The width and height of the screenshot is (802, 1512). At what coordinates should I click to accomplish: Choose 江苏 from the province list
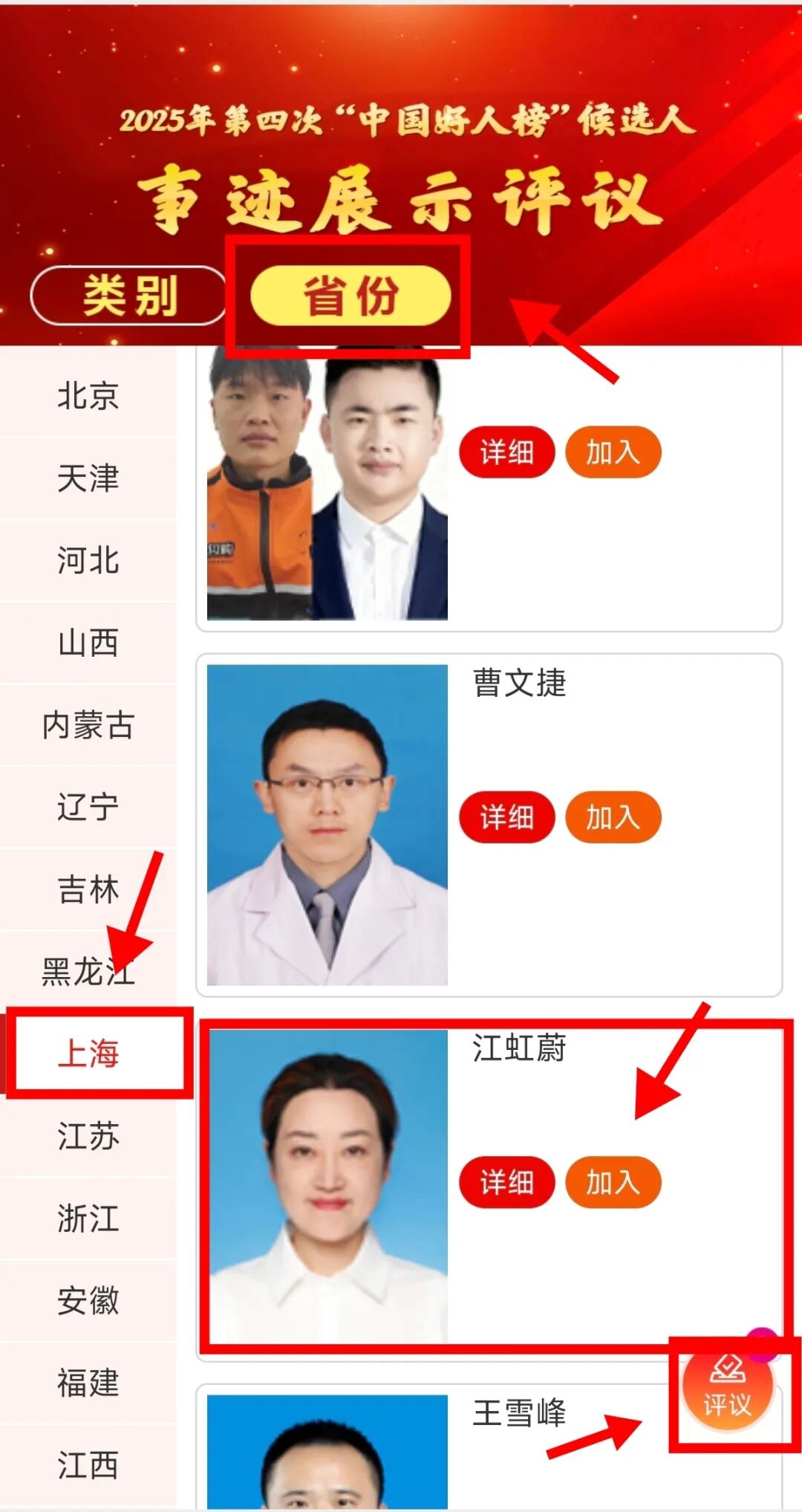point(88,1136)
